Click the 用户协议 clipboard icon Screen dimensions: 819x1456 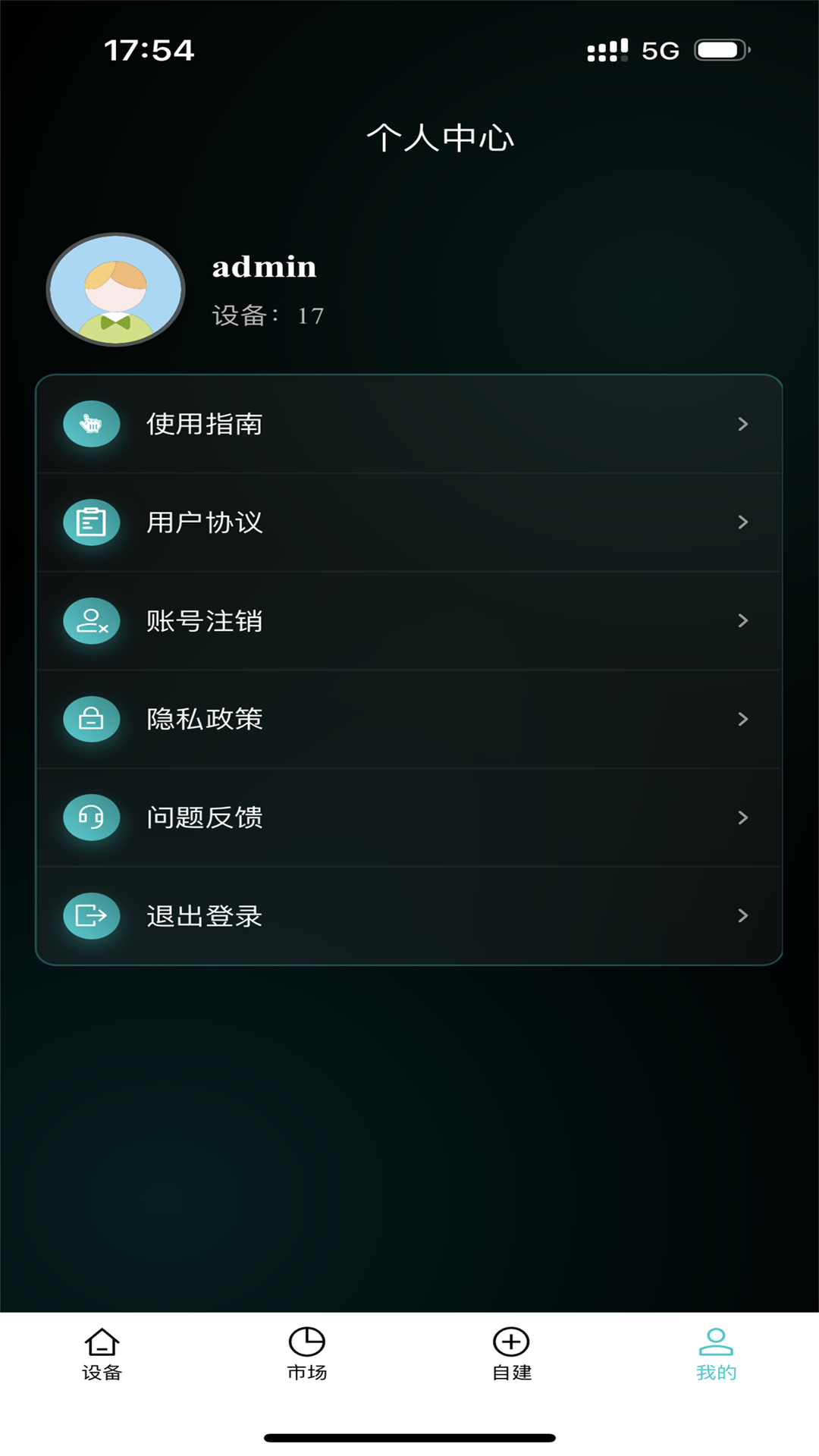(91, 522)
